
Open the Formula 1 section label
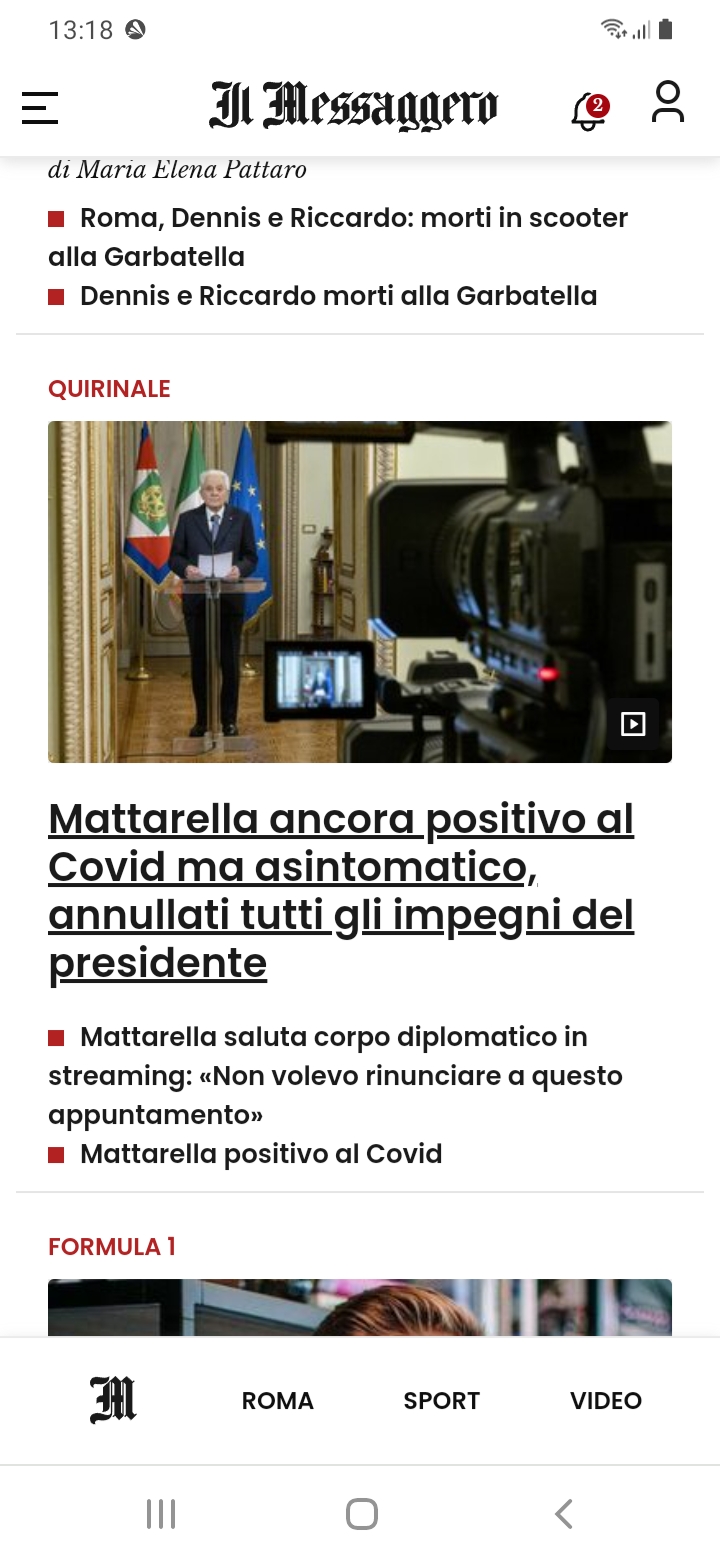click(x=112, y=1247)
